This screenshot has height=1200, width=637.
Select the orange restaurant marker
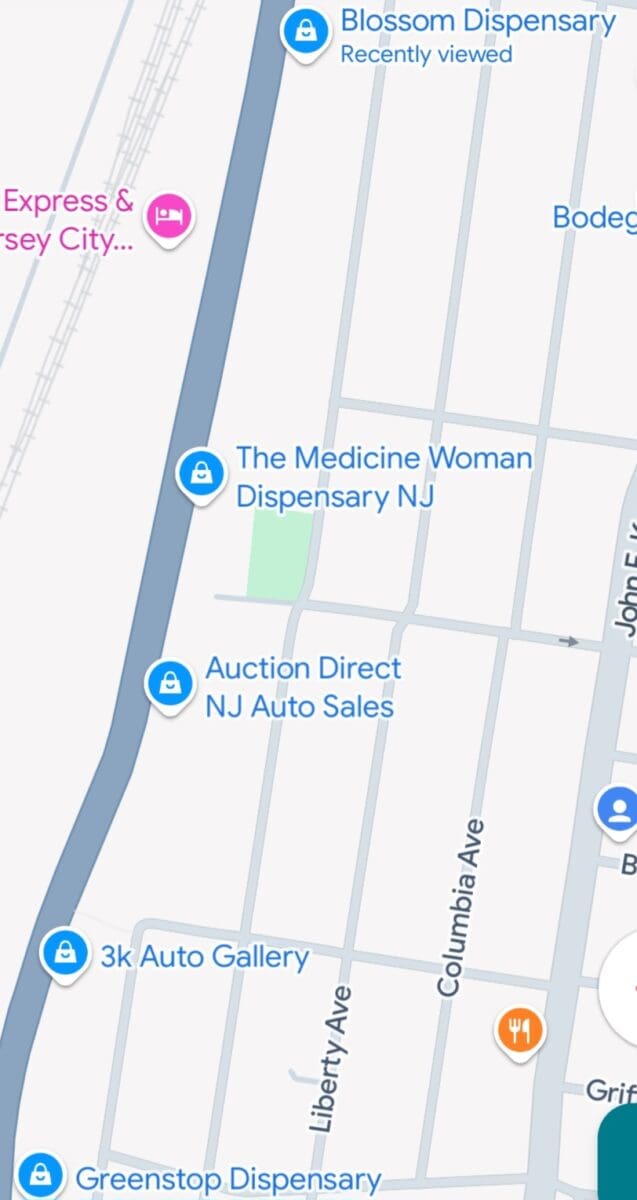click(x=519, y=1030)
